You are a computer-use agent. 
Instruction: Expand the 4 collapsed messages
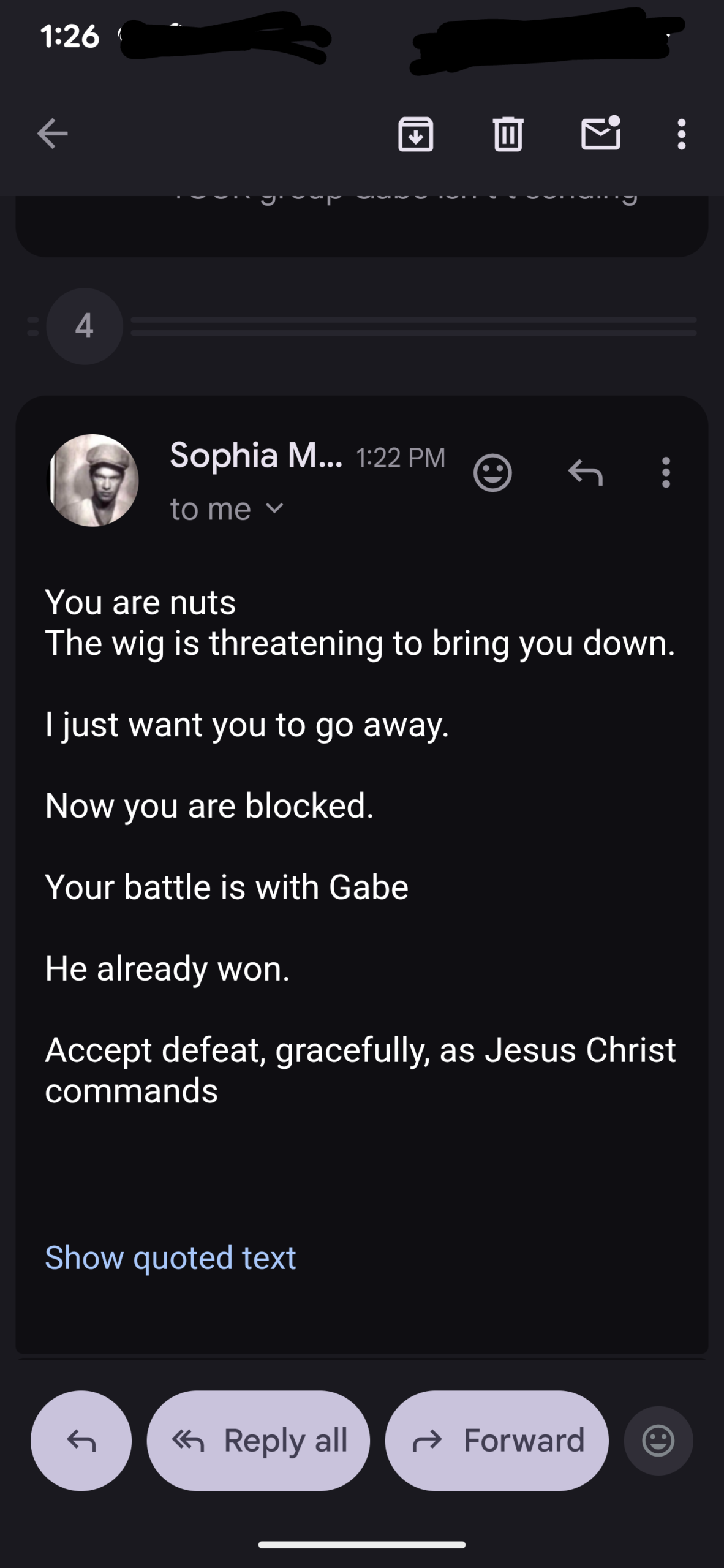coord(85,326)
